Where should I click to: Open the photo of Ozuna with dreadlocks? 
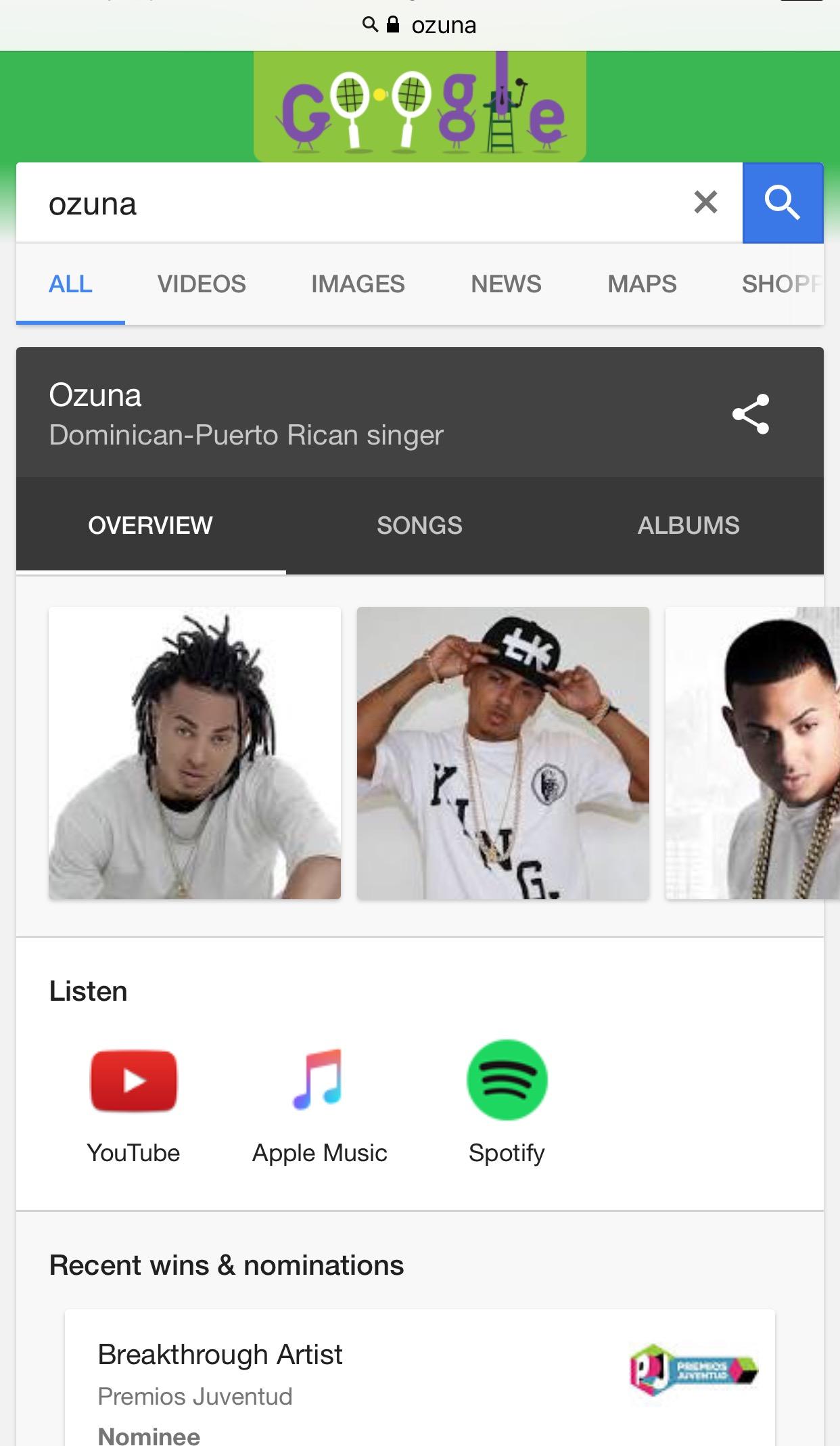(x=195, y=753)
